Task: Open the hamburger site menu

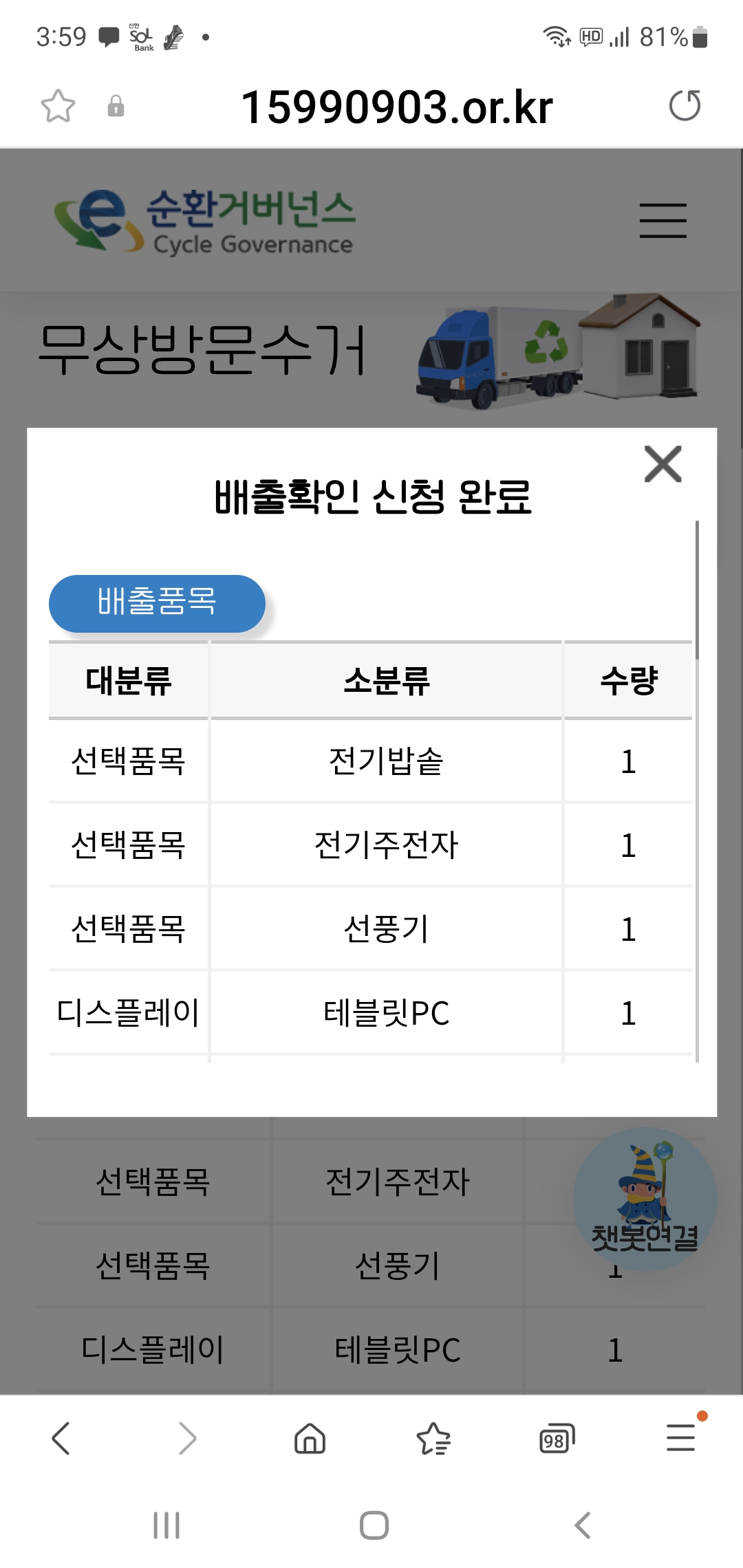Action: point(663,221)
